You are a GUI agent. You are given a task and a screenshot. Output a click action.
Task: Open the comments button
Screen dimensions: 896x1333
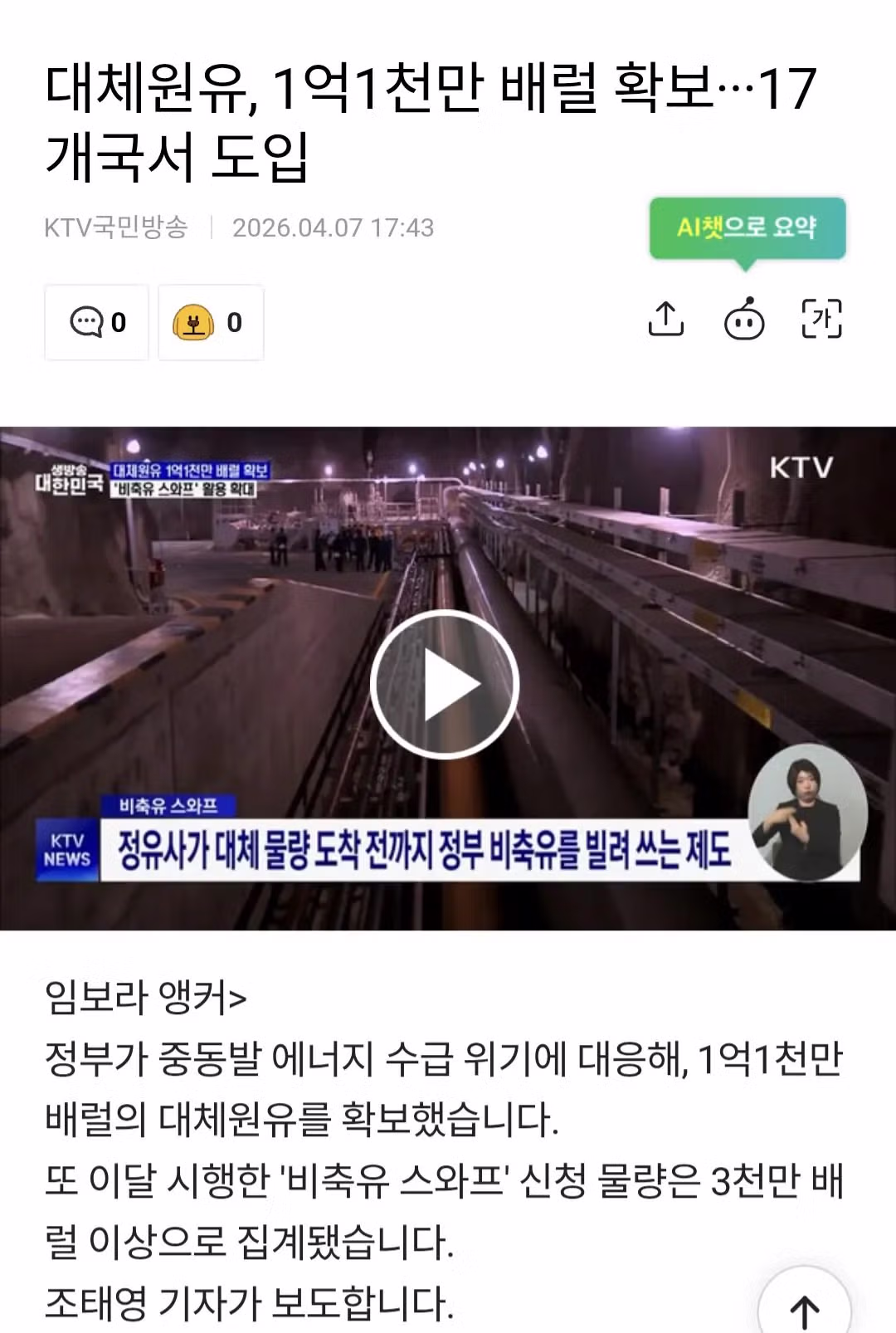coord(96,322)
